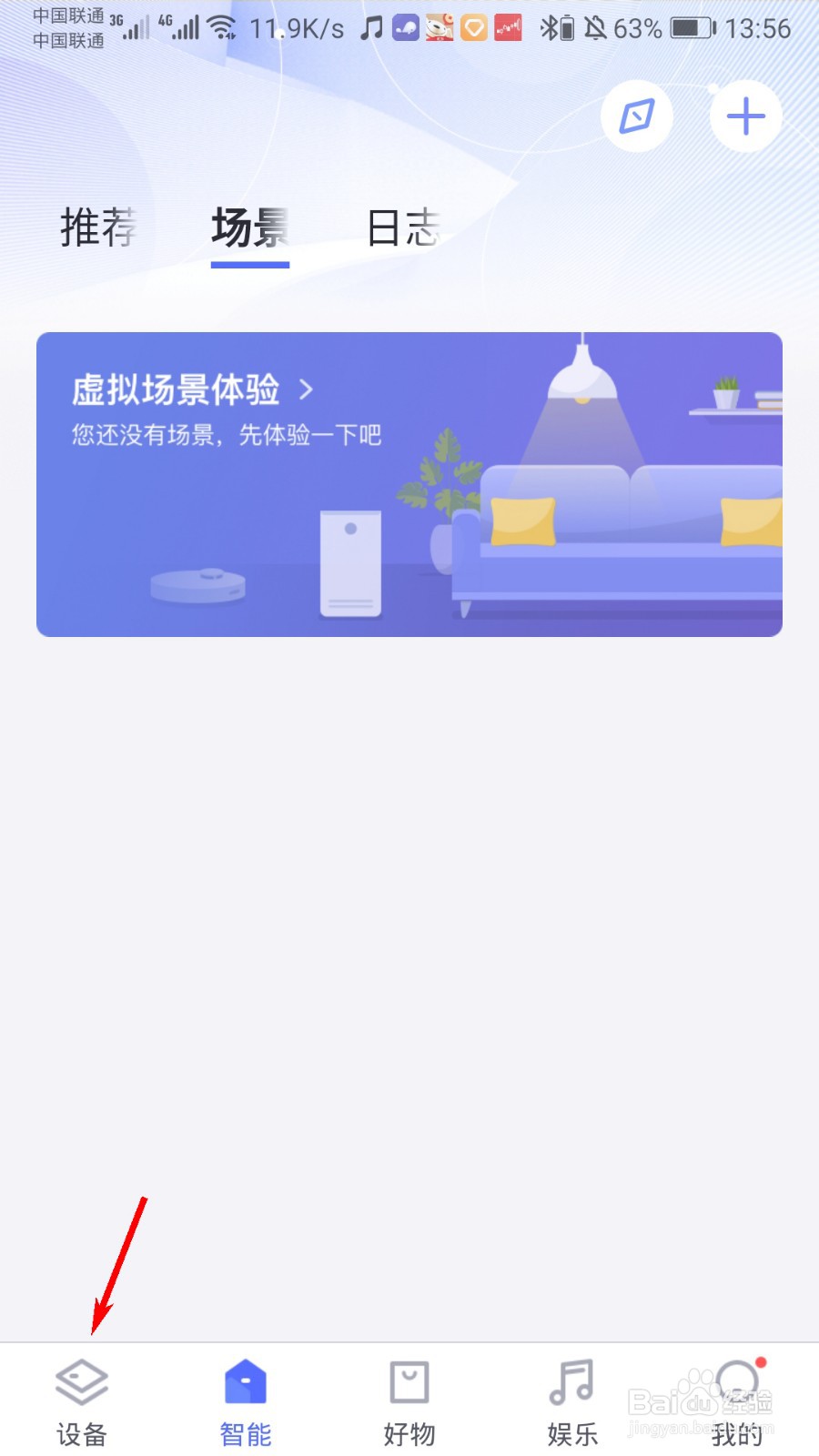Tap the compass discover icon
The height and width of the screenshot is (1456, 819).
[637, 116]
